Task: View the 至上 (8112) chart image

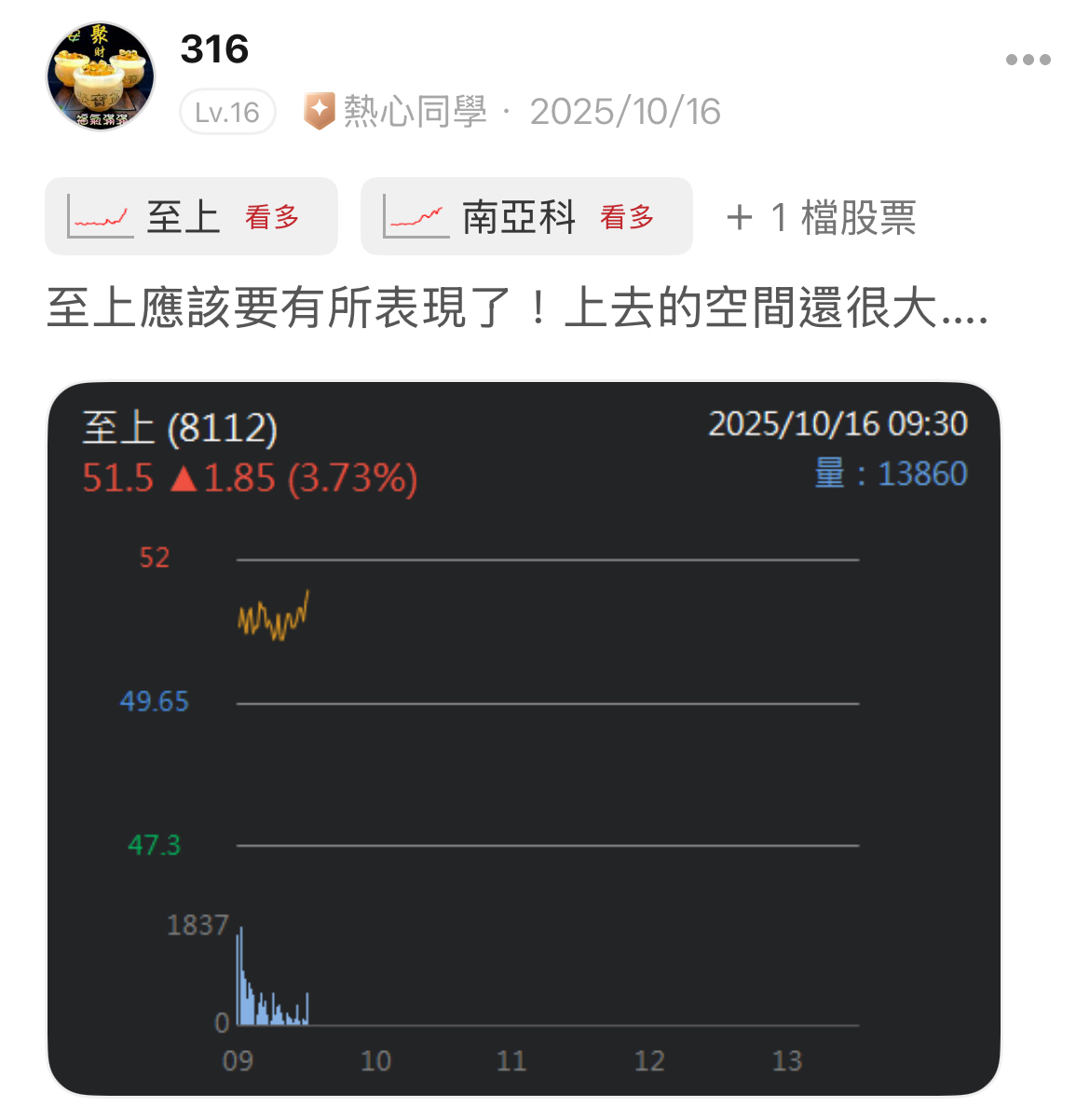Action: (x=524, y=738)
